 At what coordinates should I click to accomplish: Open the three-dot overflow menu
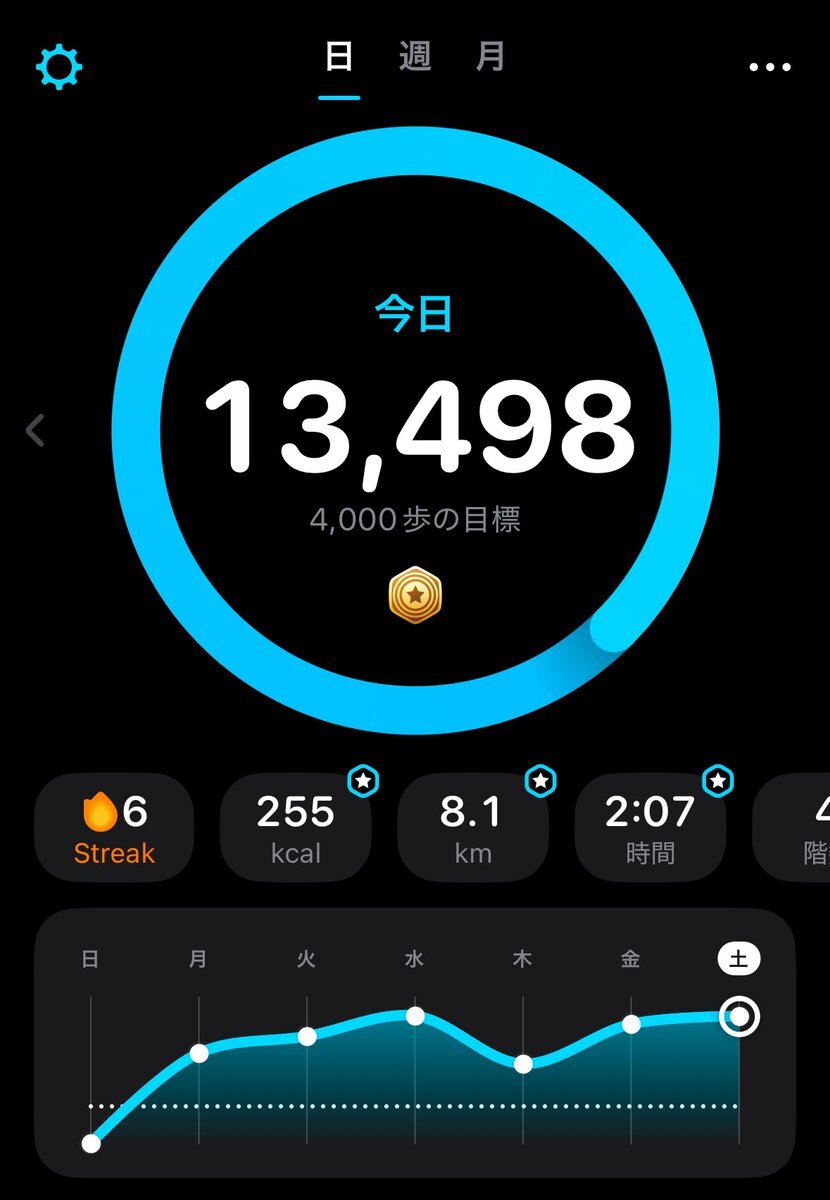(x=770, y=67)
